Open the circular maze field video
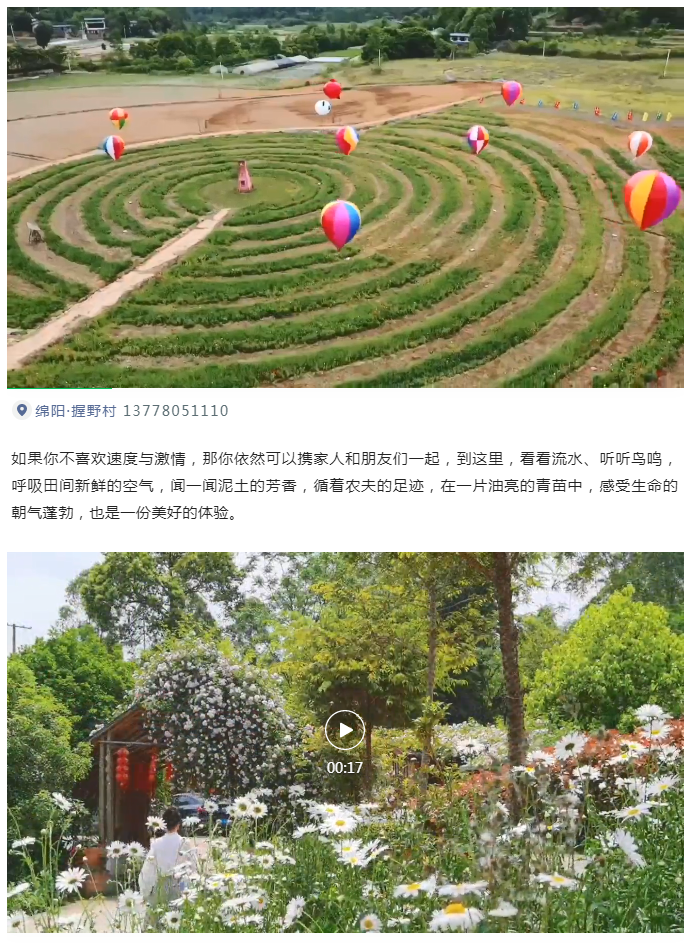Image resolution: width=690 pixels, height=943 pixels. point(345,198)
